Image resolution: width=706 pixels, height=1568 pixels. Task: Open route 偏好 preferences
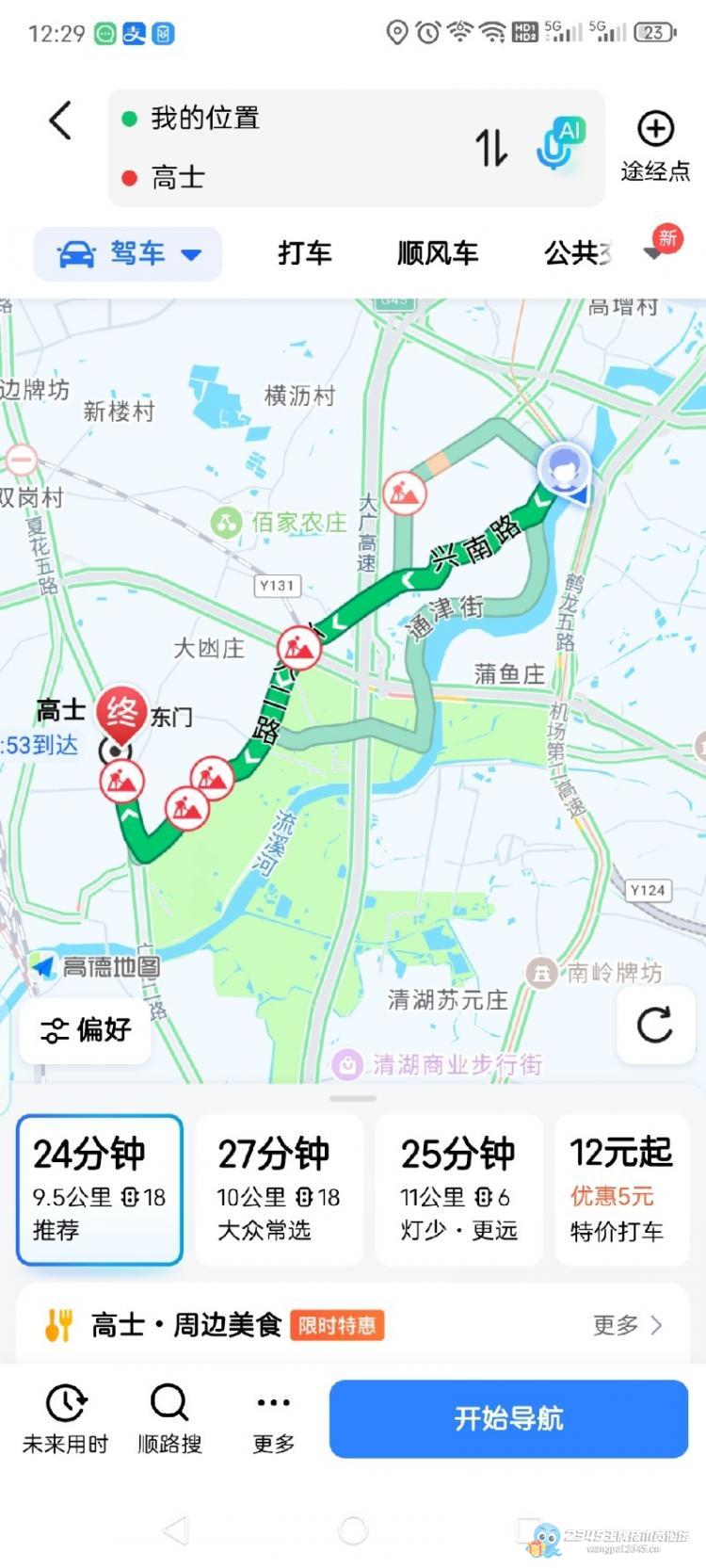[86, 1029]
